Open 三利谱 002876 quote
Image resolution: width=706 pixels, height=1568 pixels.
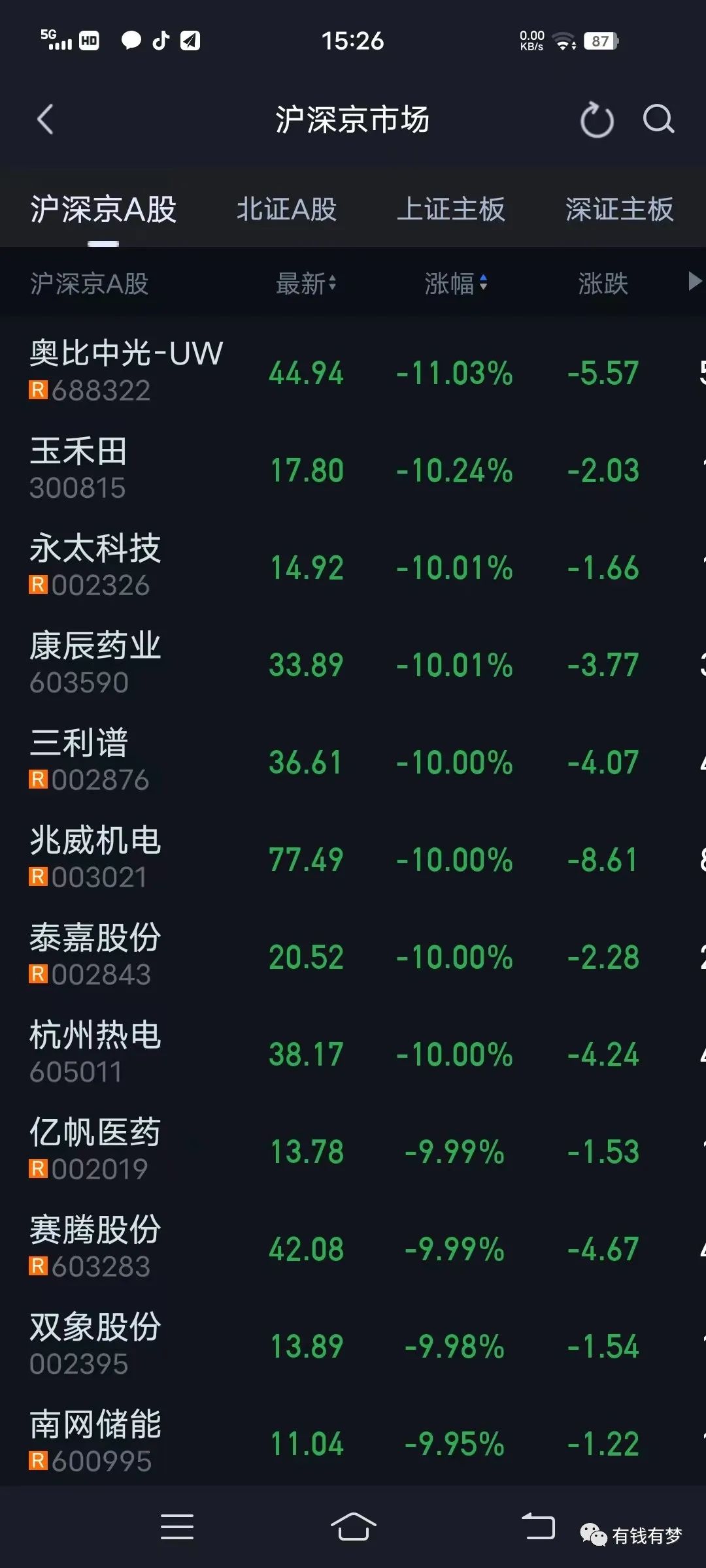353,761
